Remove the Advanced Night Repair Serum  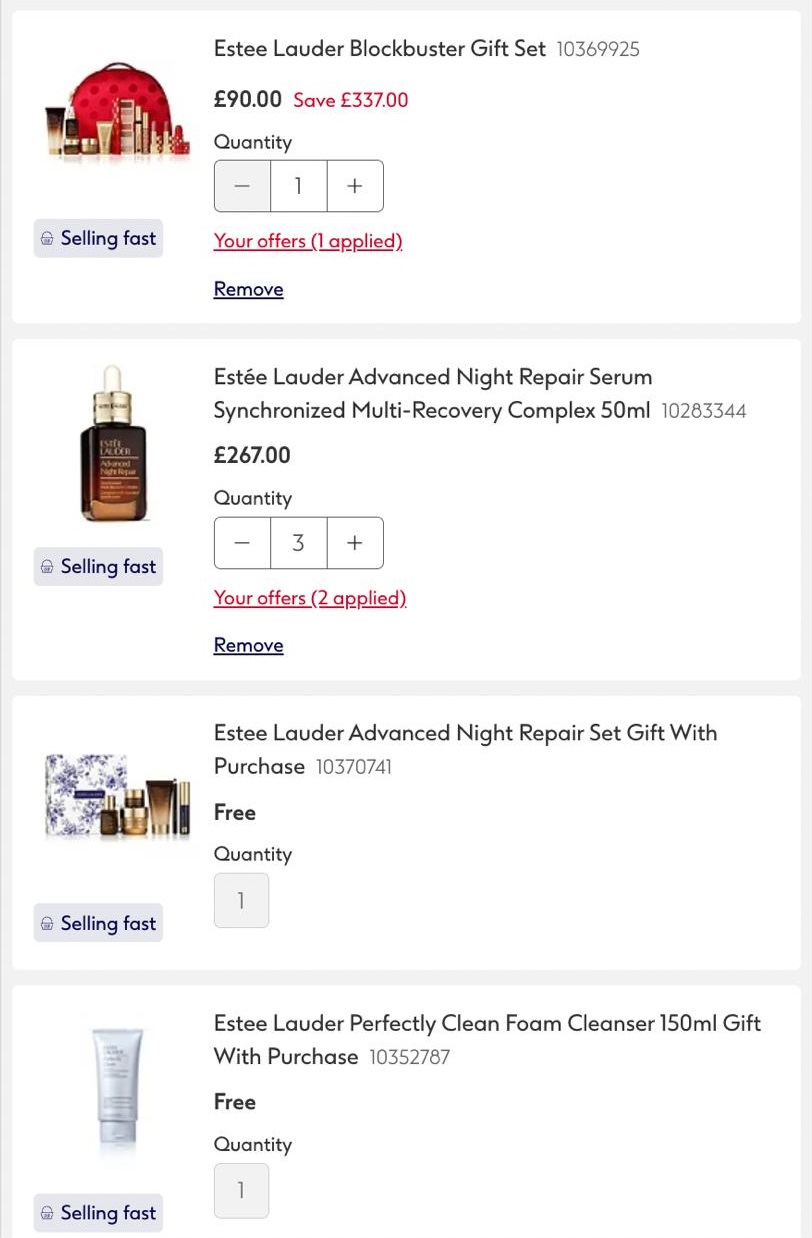coord(248,644)
